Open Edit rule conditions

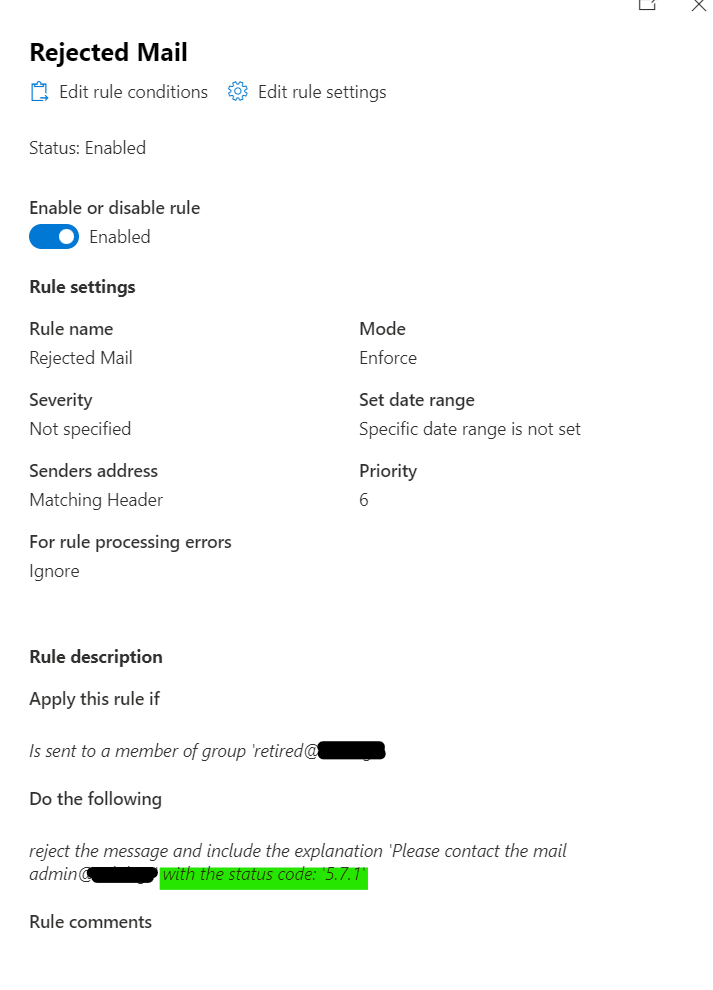(119, 92)
